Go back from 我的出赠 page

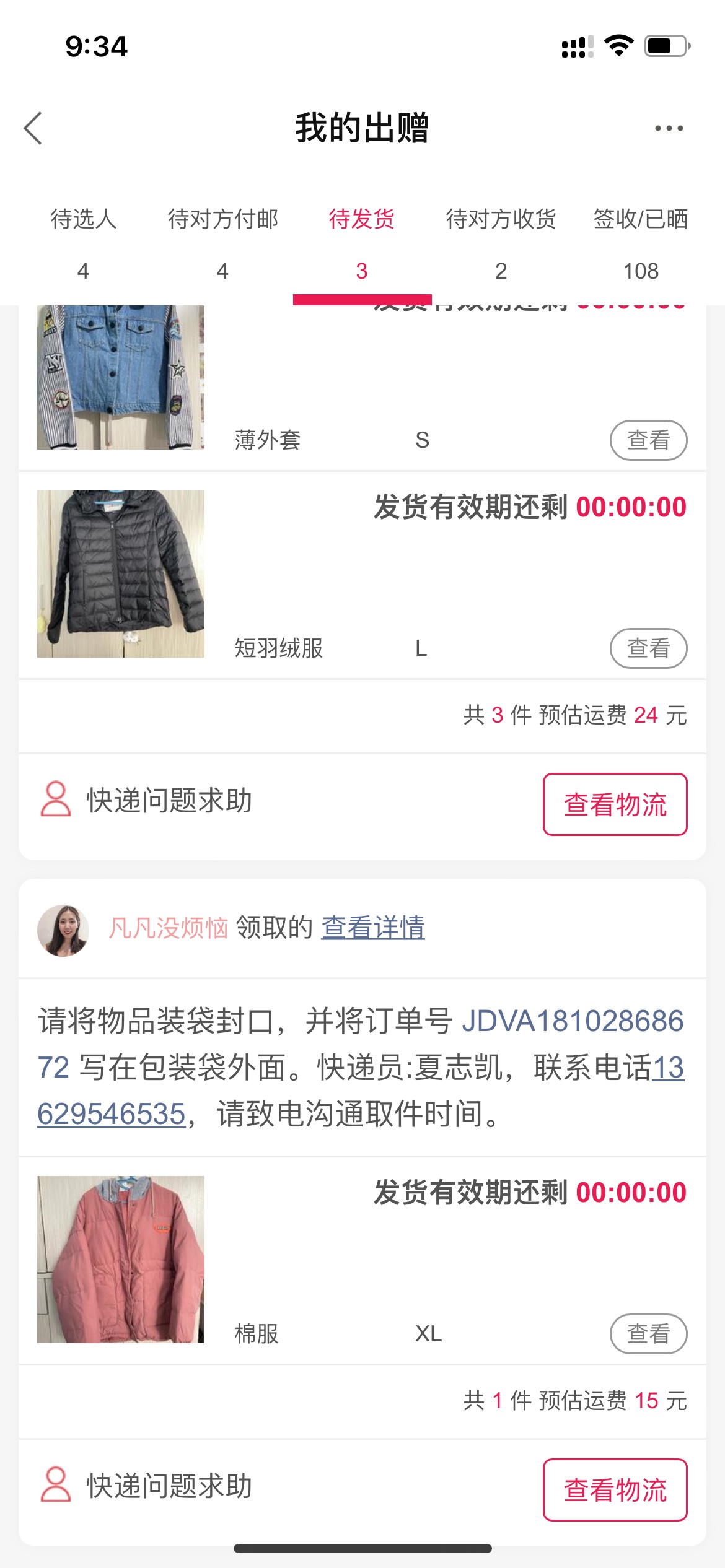coord(33,128)
